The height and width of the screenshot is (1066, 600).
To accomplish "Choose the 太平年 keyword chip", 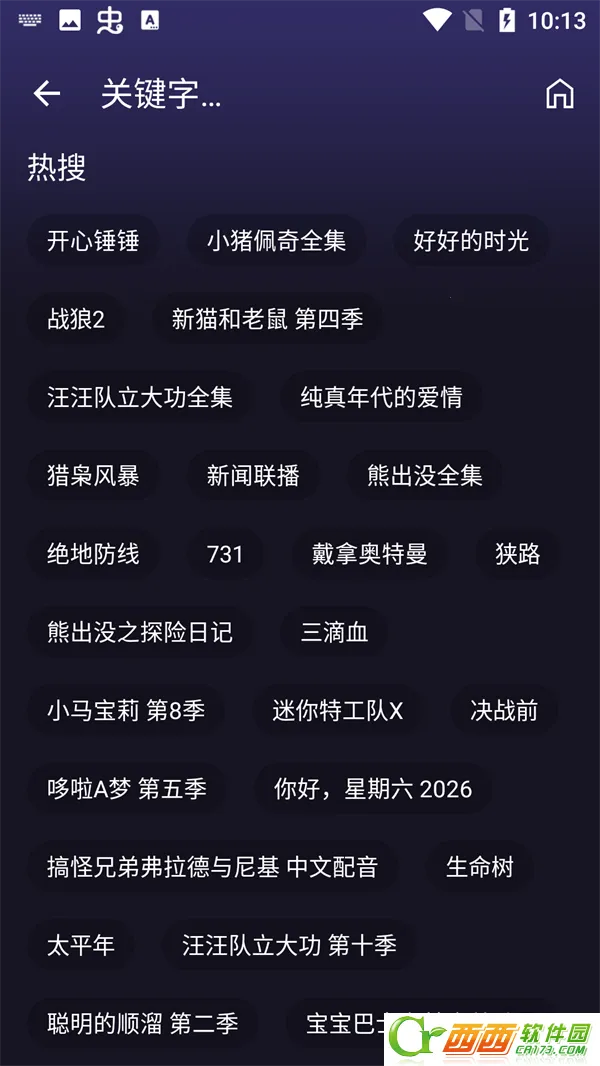I will 81,945.
